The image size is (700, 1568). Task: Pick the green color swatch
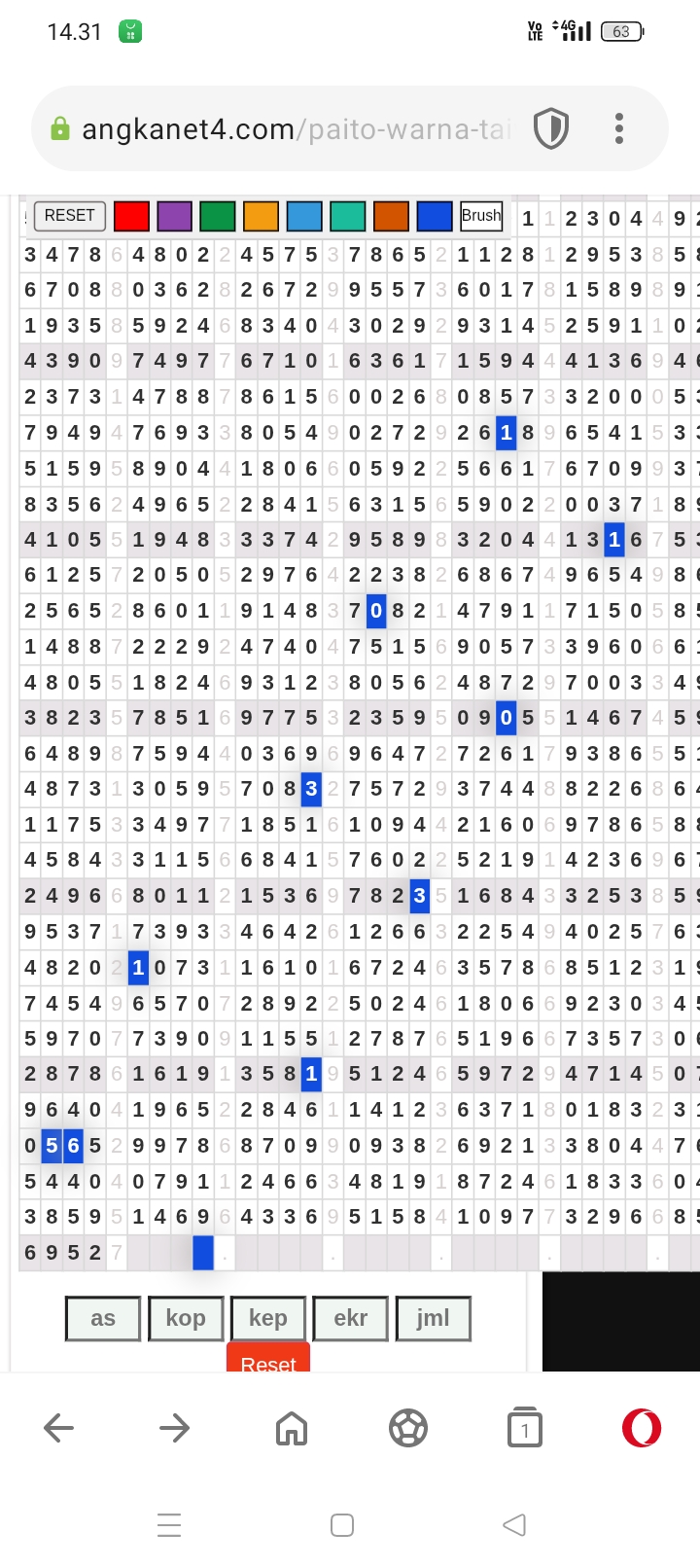click(x=218, y=216)
